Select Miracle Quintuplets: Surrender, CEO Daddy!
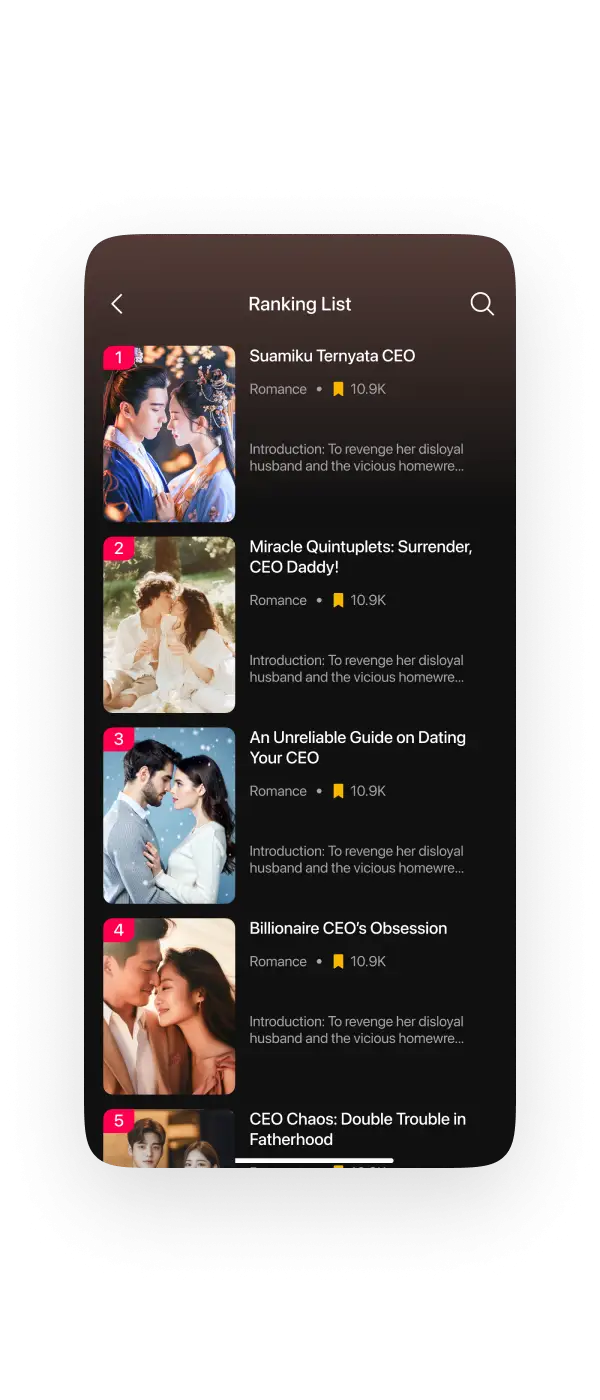The width and height of the screenshot is (600, 1400). point(360,557)
